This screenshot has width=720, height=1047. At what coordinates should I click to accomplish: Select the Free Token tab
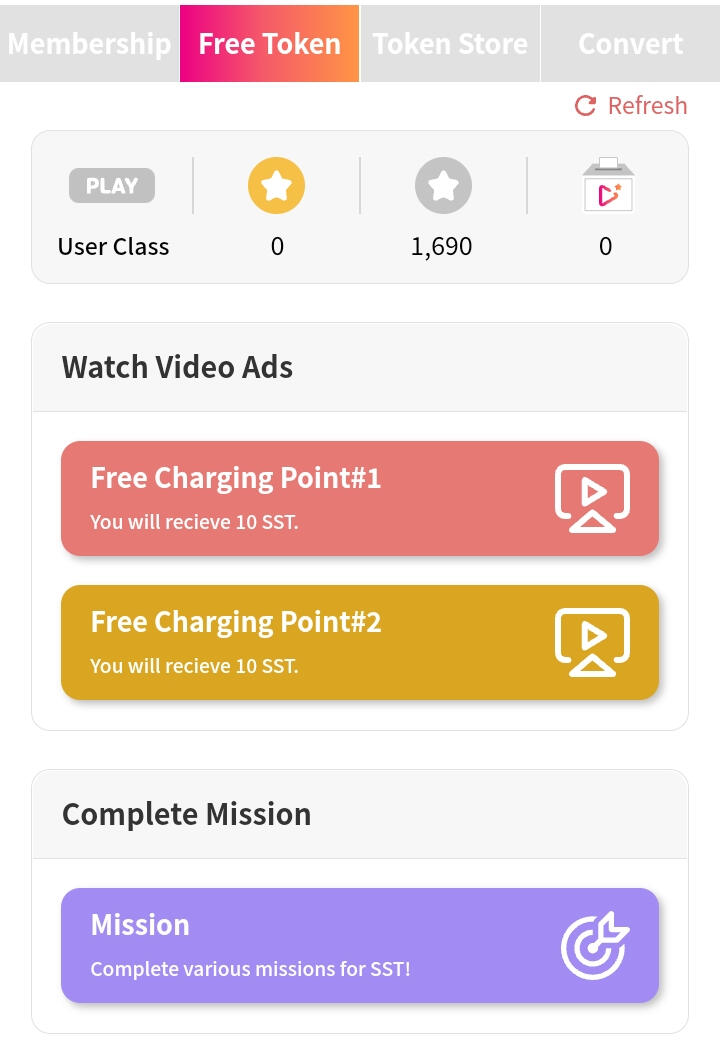coord(269,44)
